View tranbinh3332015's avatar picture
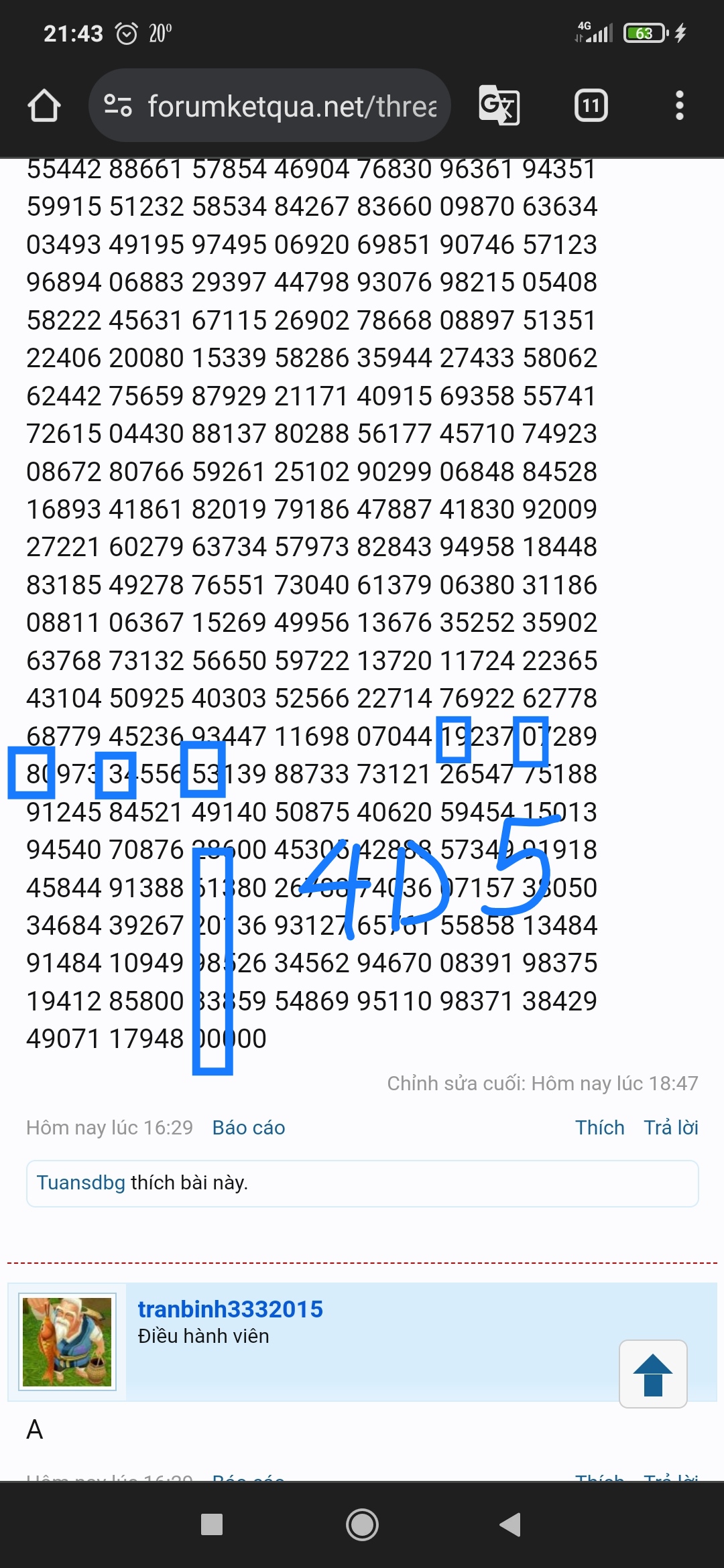The height and width of the screenshot is (1568, 724). point(67,1342)
